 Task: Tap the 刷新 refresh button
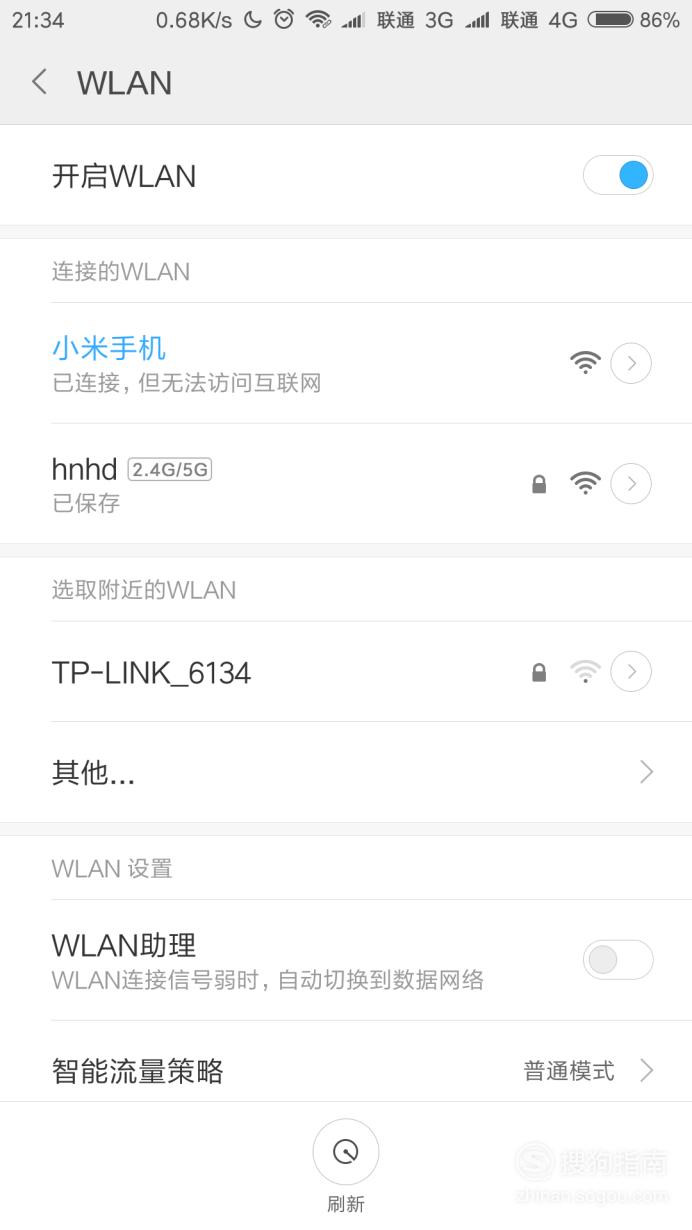click(x=346, y=1165)
